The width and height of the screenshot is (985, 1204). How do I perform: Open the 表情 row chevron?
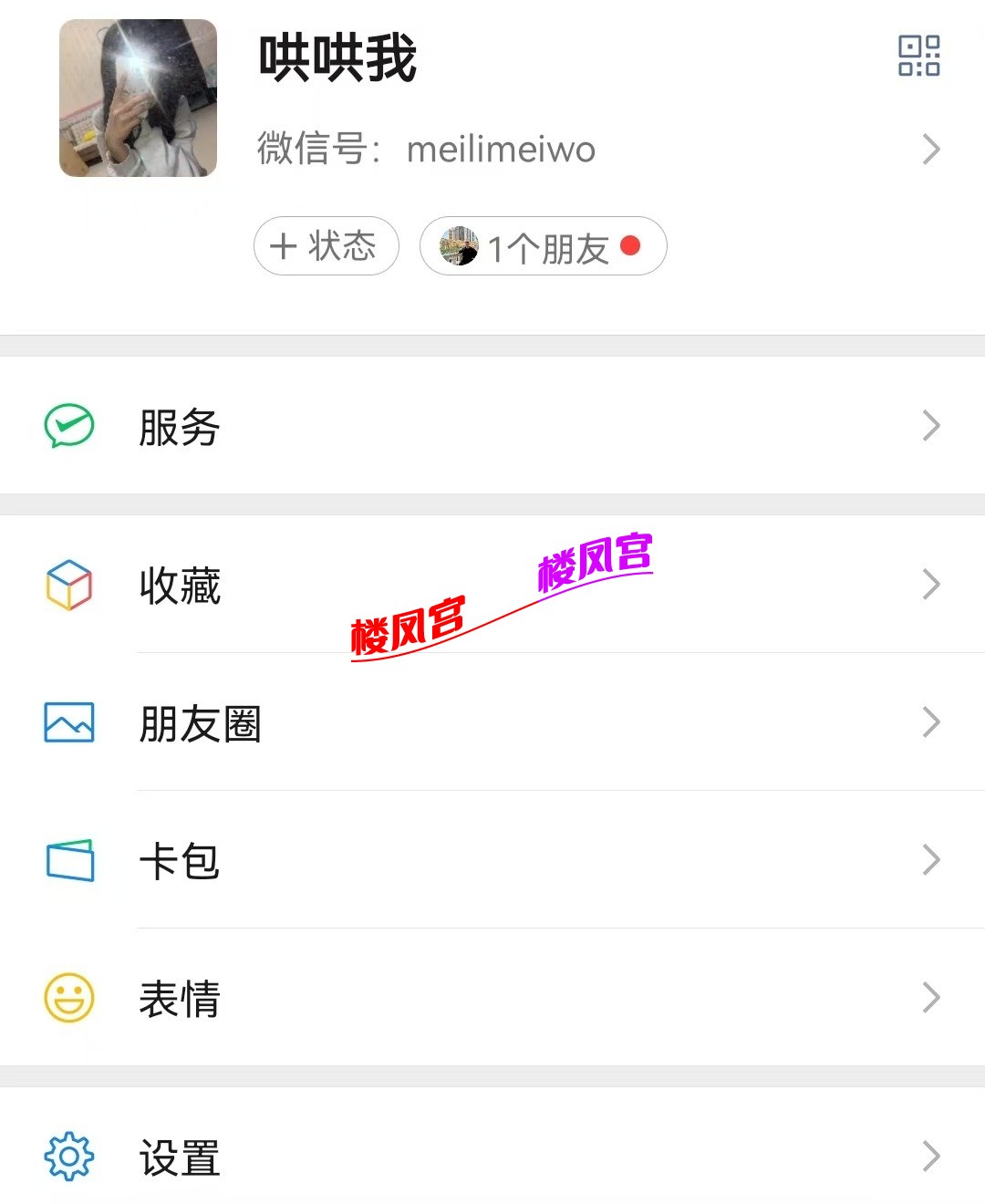coord(930,997)
